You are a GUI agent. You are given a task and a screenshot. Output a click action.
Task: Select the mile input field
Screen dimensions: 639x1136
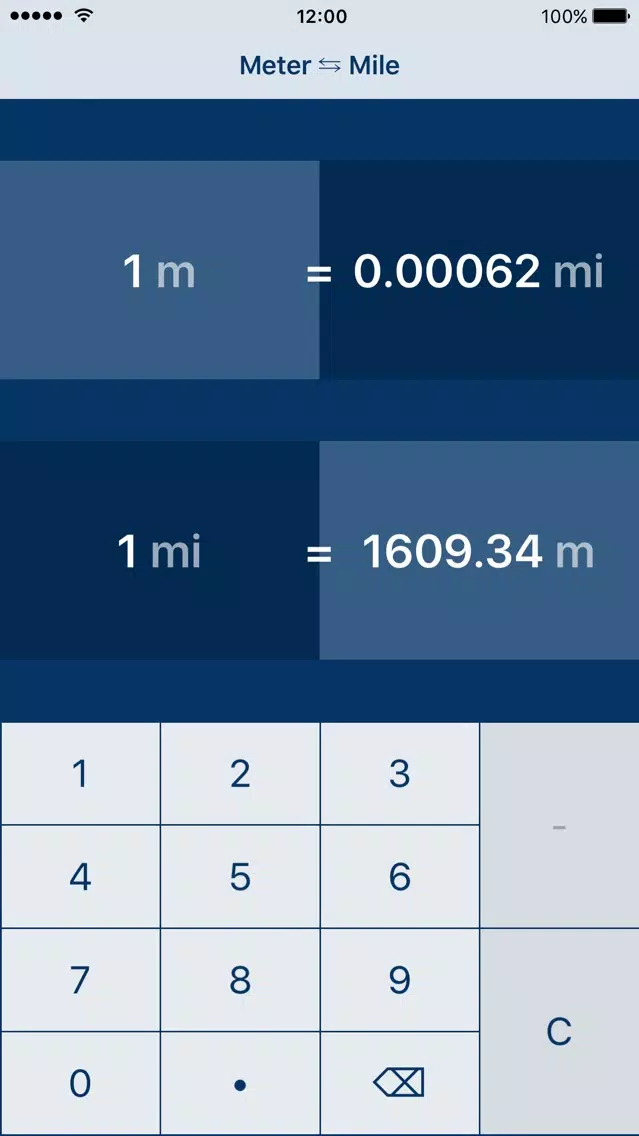point(159,551)
